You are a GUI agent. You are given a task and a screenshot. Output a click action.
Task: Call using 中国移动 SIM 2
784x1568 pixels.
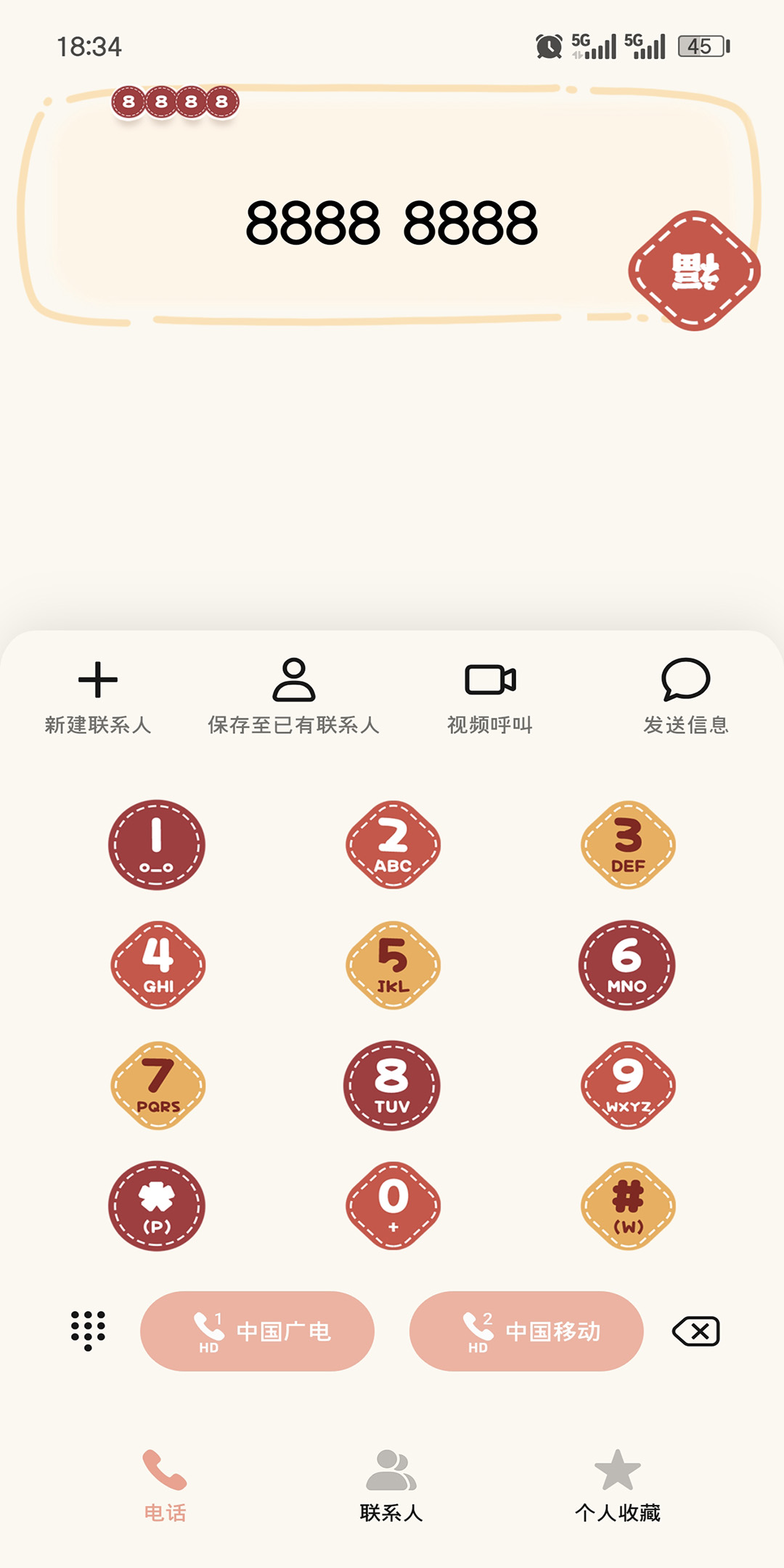[526, 1331]
